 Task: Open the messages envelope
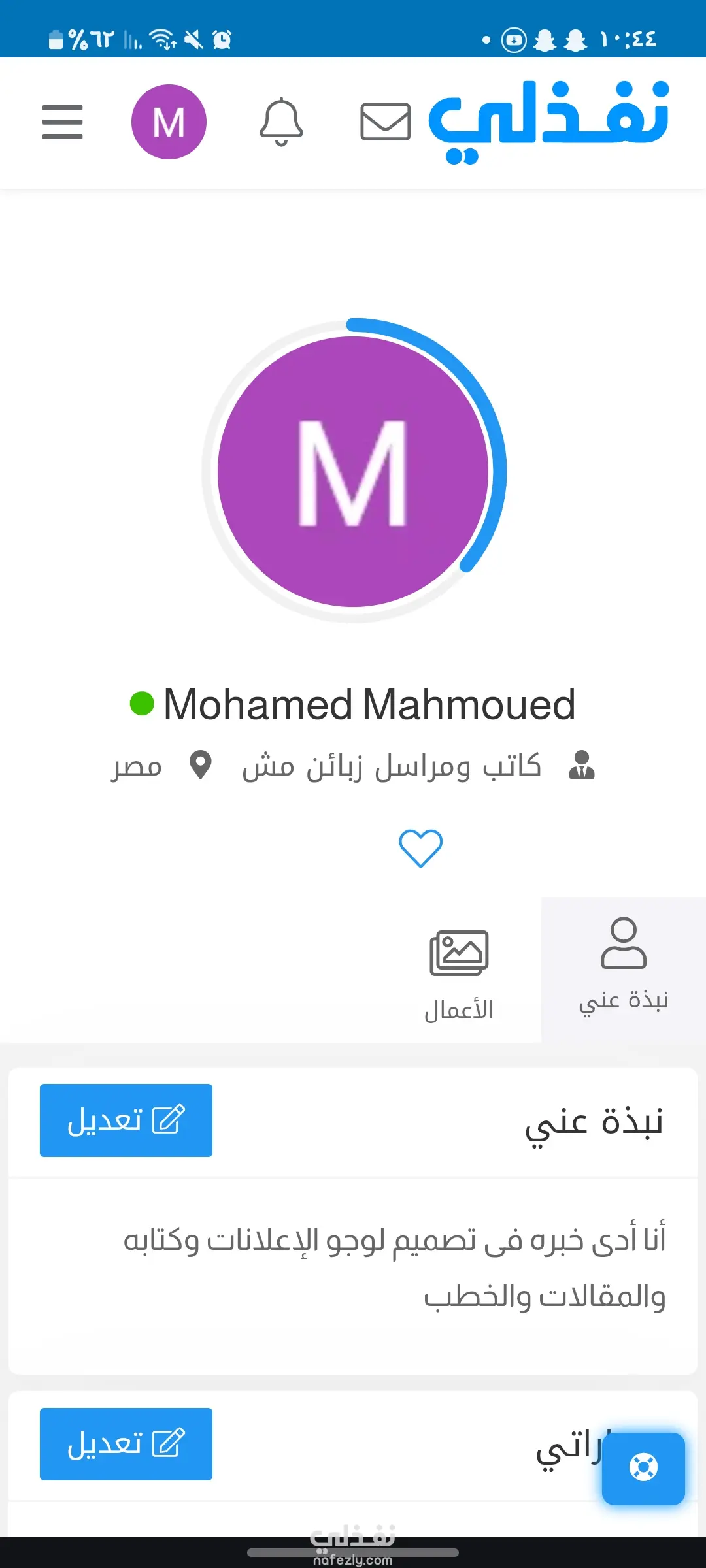[386, 122]
